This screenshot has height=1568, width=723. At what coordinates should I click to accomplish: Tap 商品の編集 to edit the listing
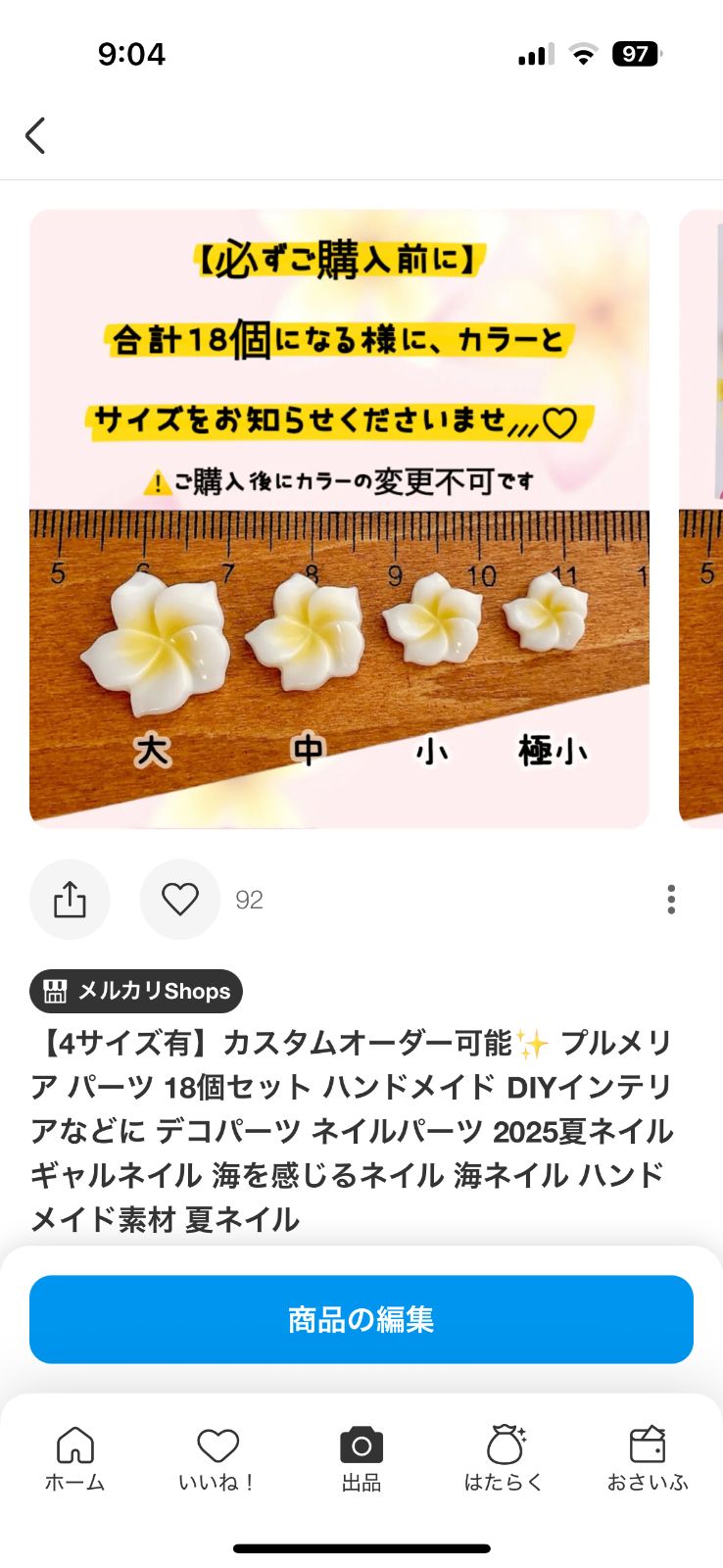coord(361,1319)
